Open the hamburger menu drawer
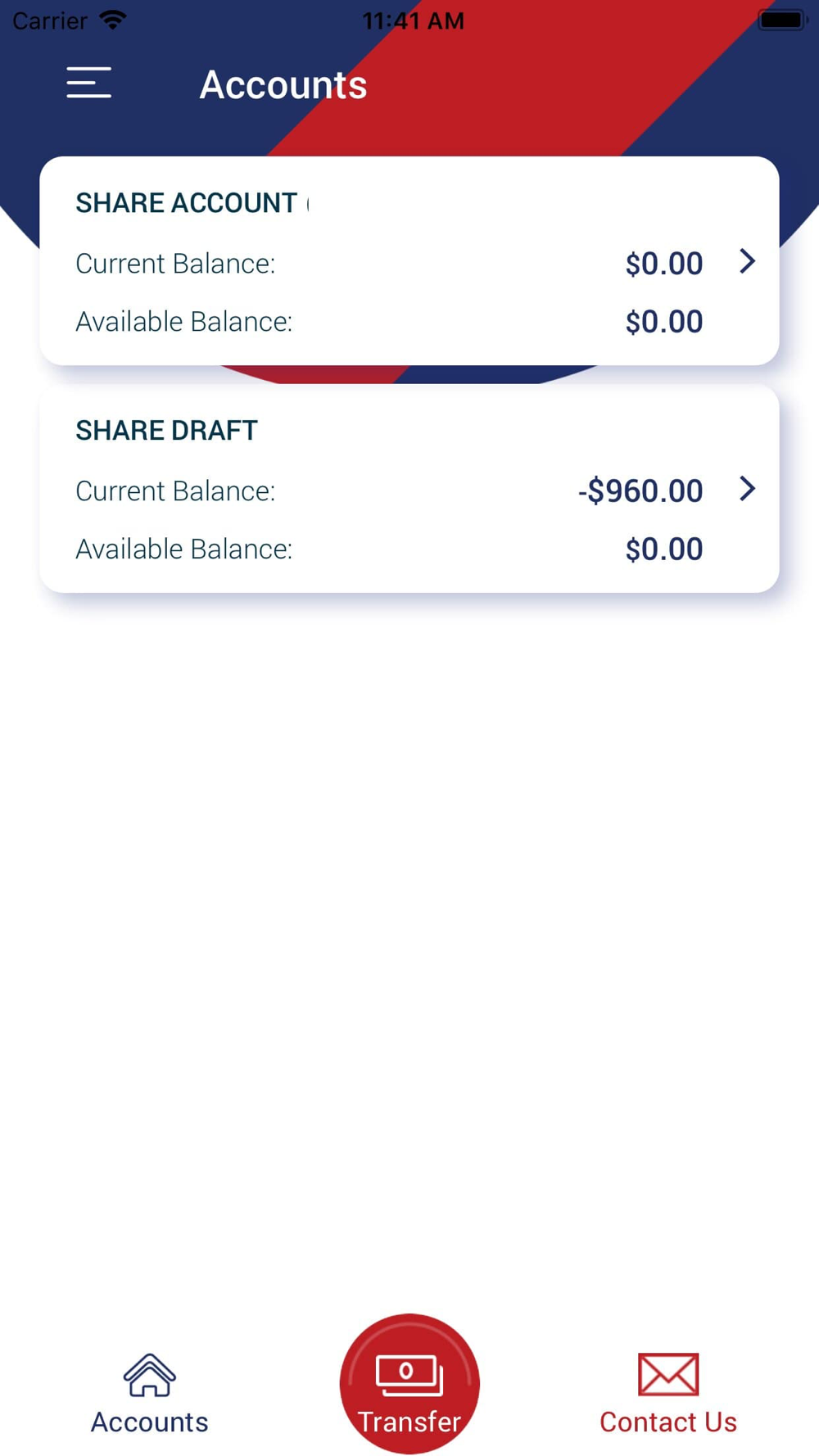The image size is (819, 1456). tap(88, 83)
